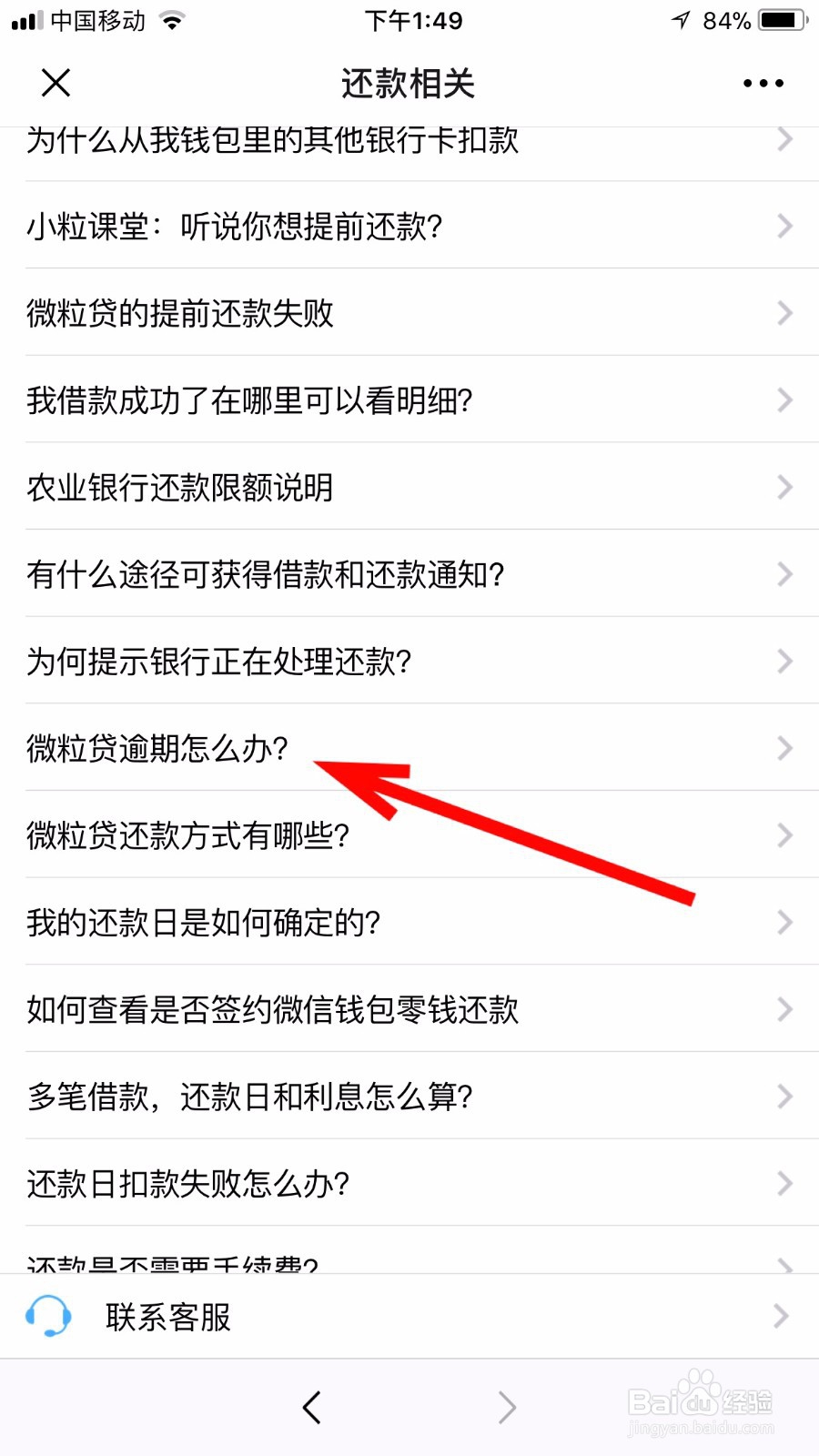Image resolution: width=819 pixels, height=1456 pixels.
Task: Tap the forward arrow at the bottom
Action: click(508, 1407)
